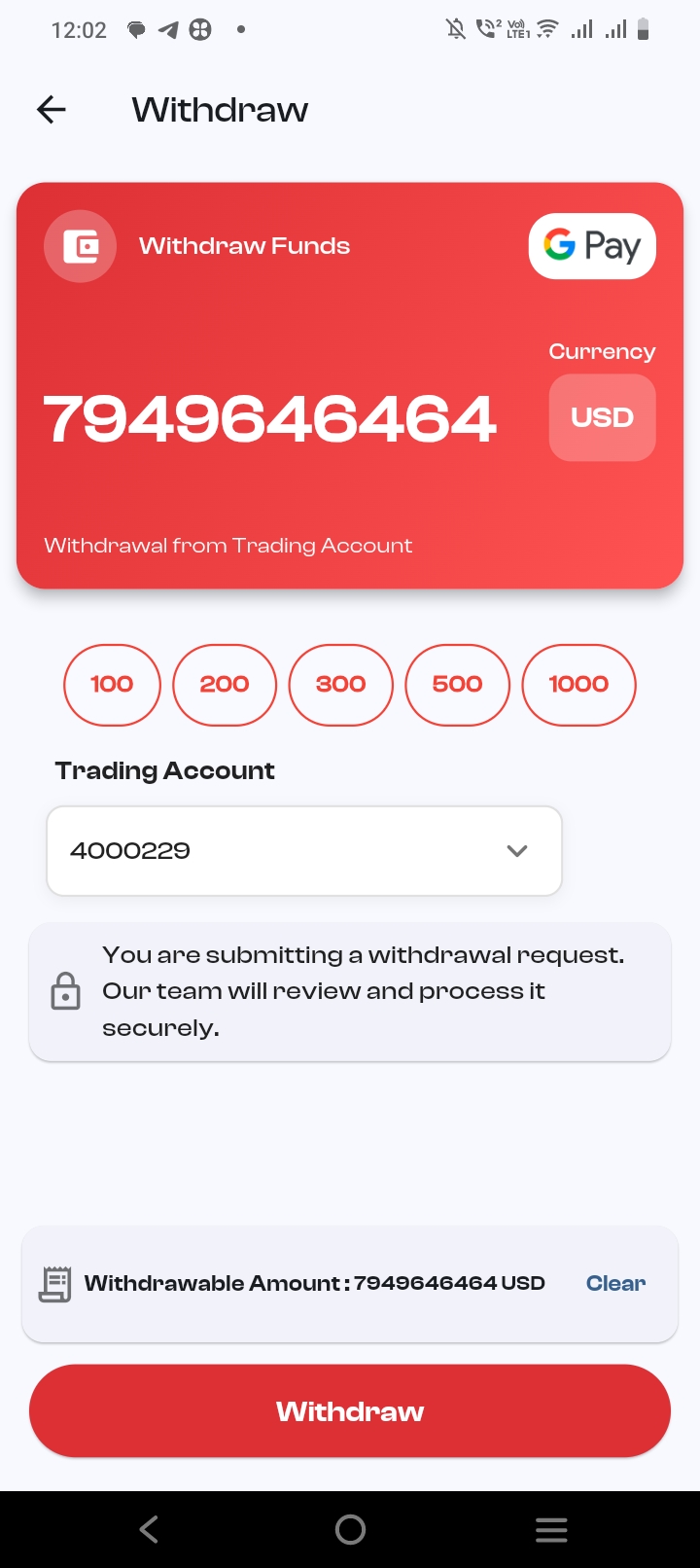Submit the Withdraw request
Screen dimensions: 700x1568
(x=350, y=1411)
